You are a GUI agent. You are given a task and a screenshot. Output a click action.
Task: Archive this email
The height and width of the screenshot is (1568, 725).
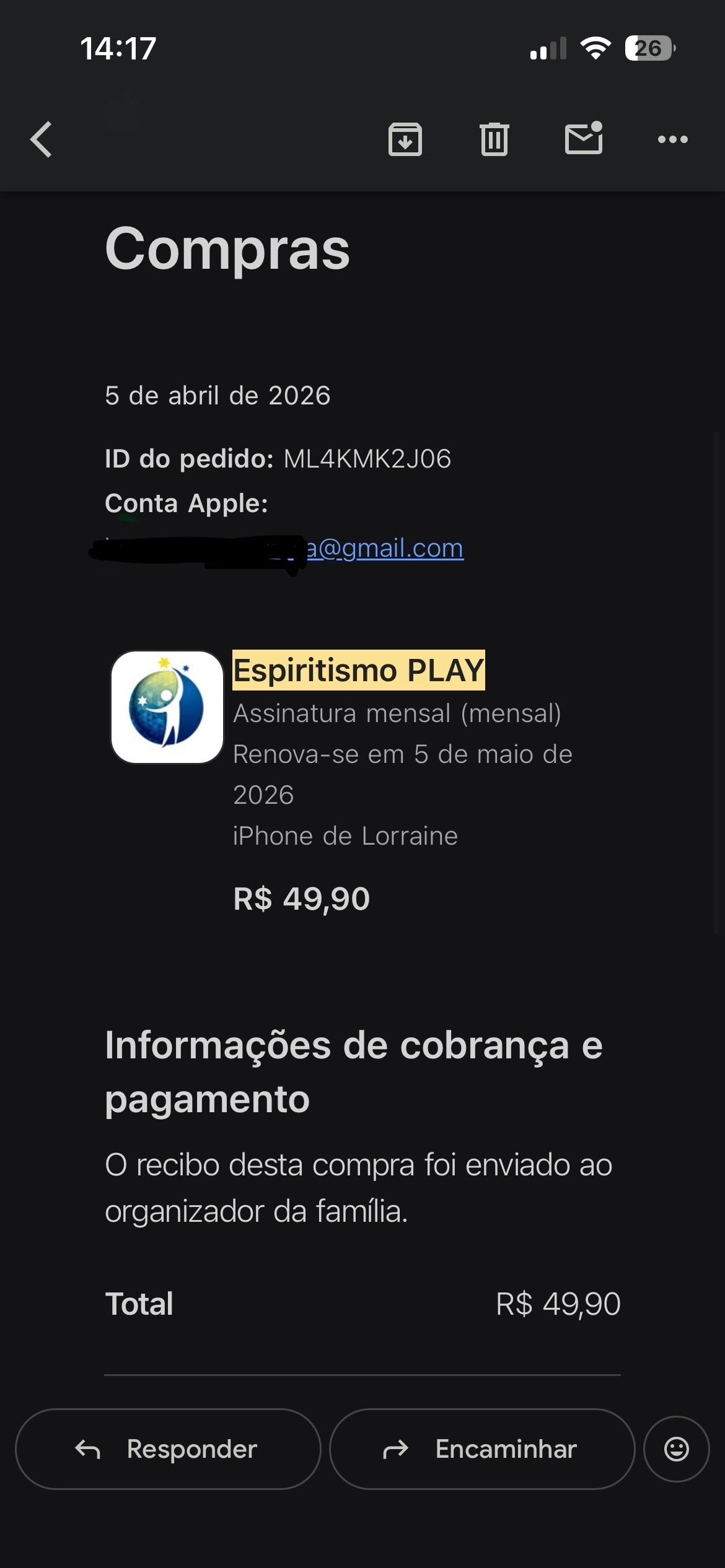pyautogui.click(x=405, y=139)
